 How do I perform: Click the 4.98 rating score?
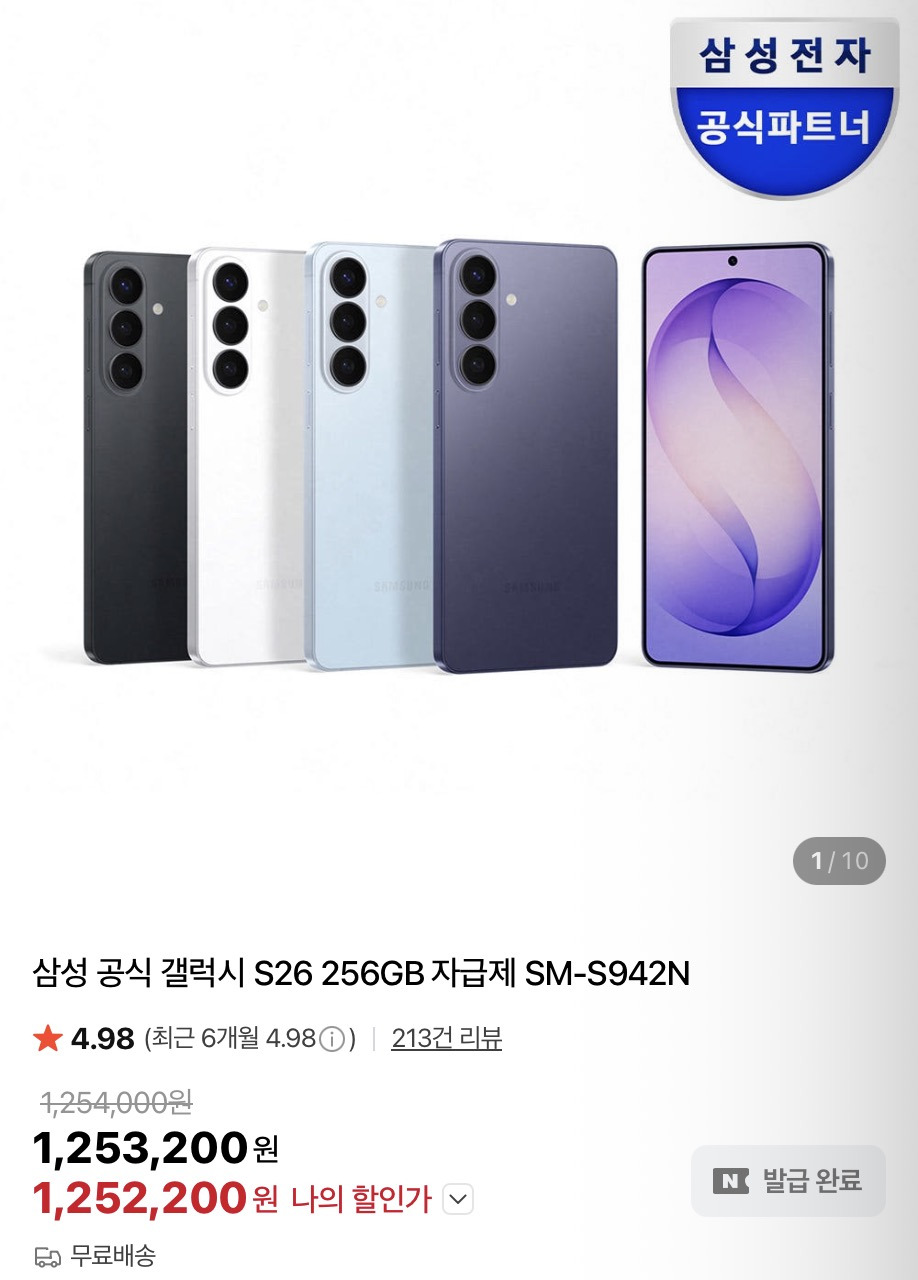point(93,1041)
